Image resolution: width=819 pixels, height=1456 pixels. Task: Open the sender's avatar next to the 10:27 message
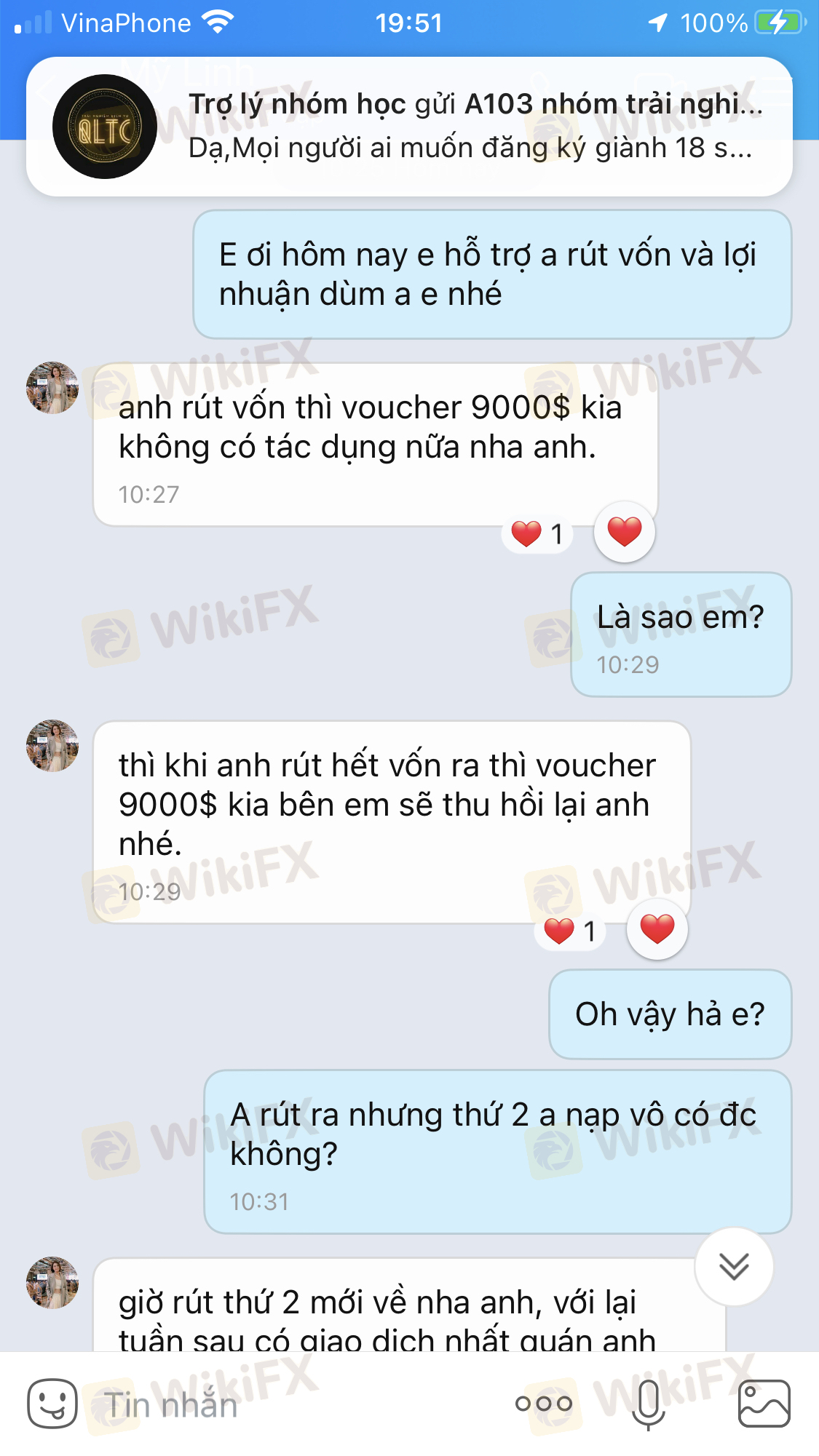pos(52,388)
